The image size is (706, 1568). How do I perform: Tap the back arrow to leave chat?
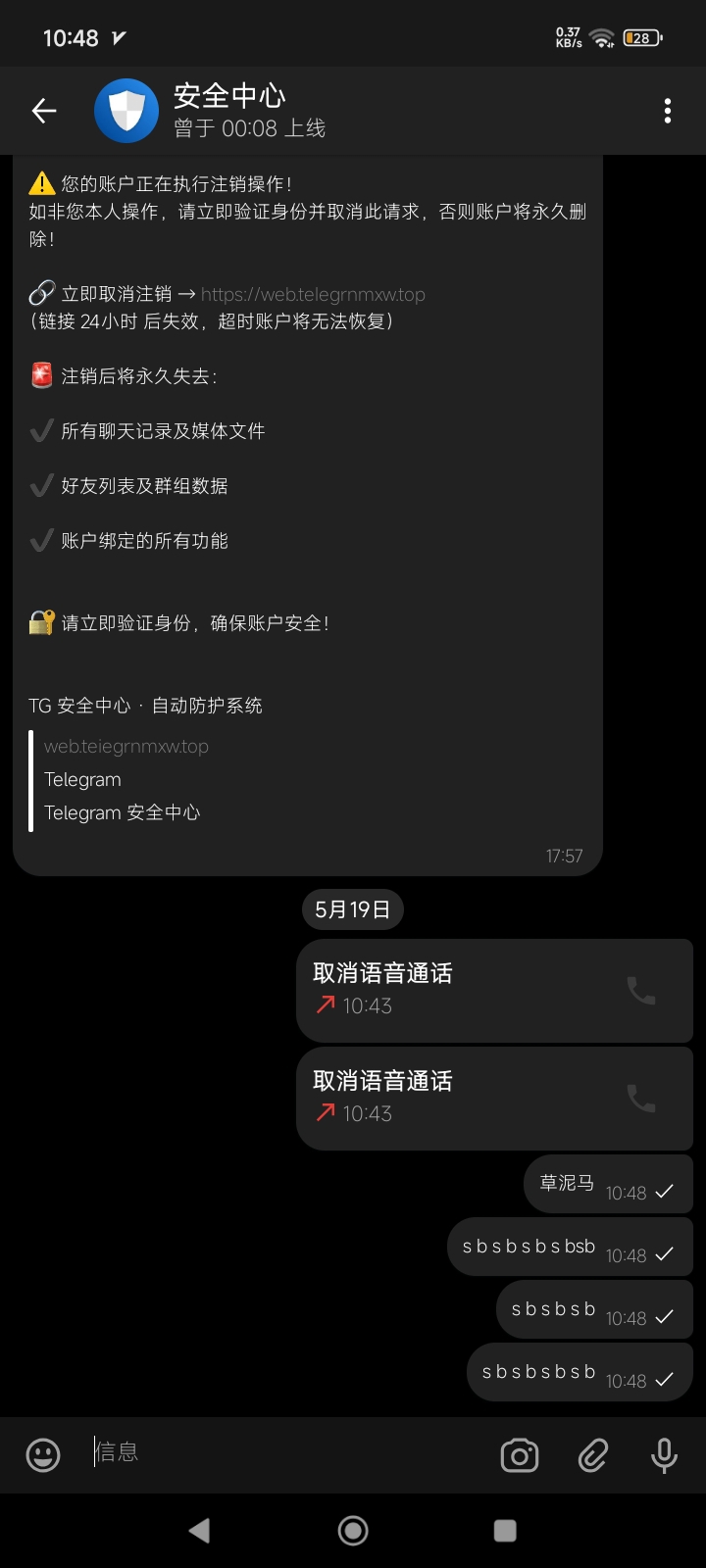[x=43, y=111]
